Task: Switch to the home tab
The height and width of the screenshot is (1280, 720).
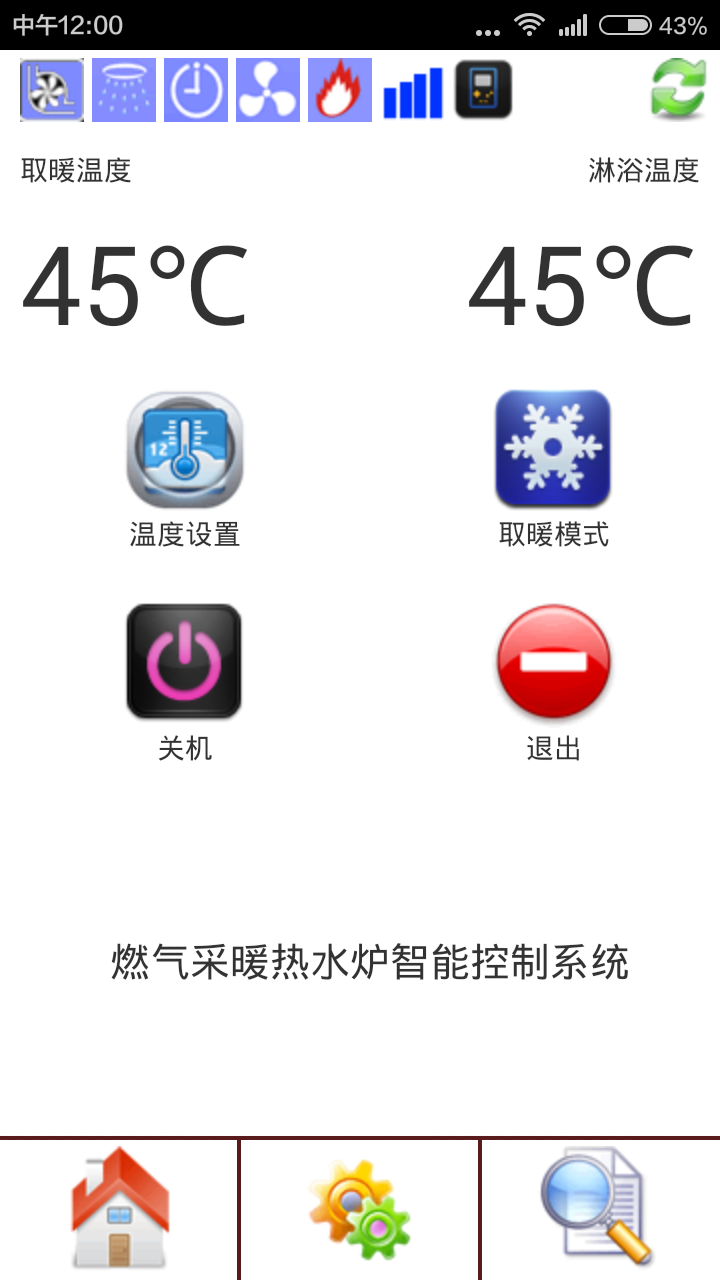Action: pos(119,1208)
